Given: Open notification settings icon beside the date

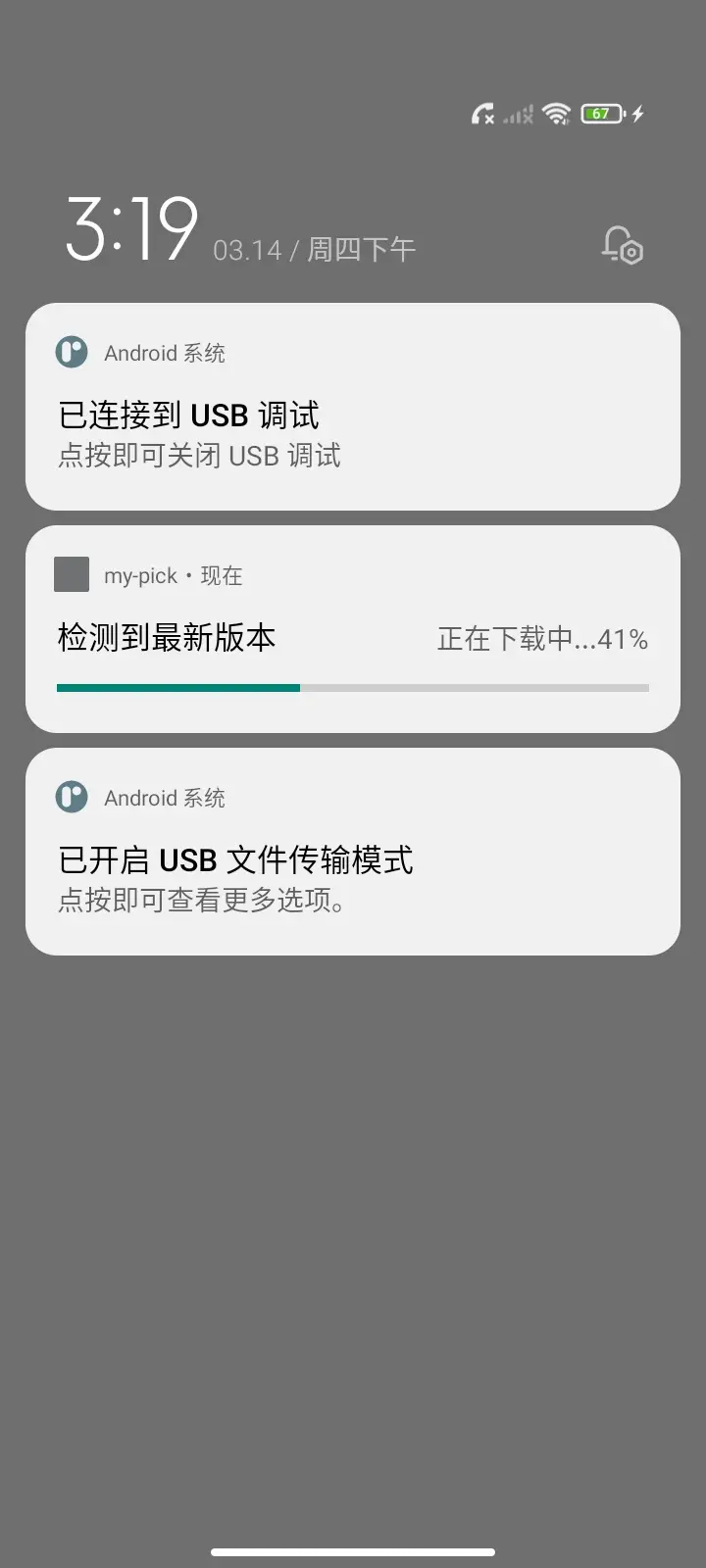Looking at the screenshot, I should coord(622,246).
